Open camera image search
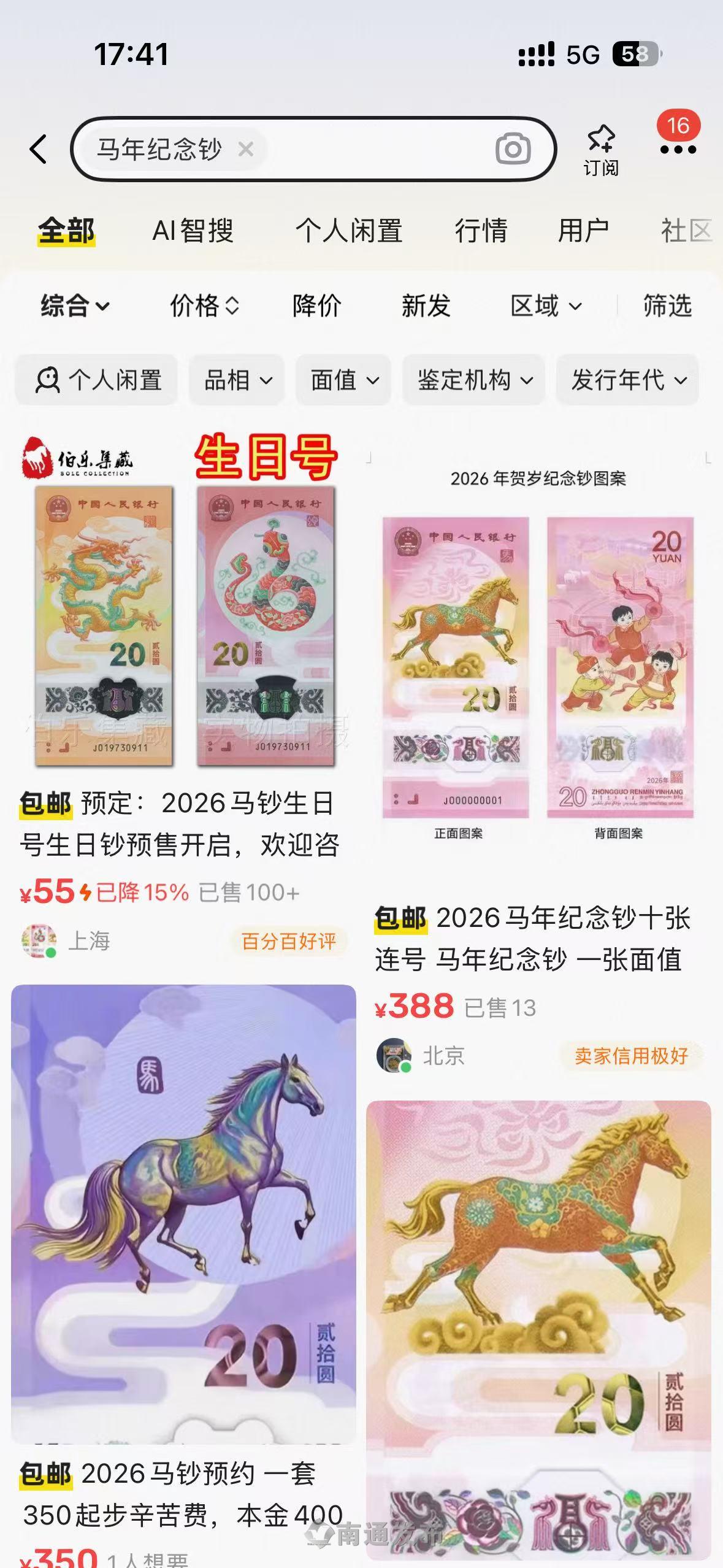The width and height of the screenshot is (723, 1568). [x=513, y=149]
